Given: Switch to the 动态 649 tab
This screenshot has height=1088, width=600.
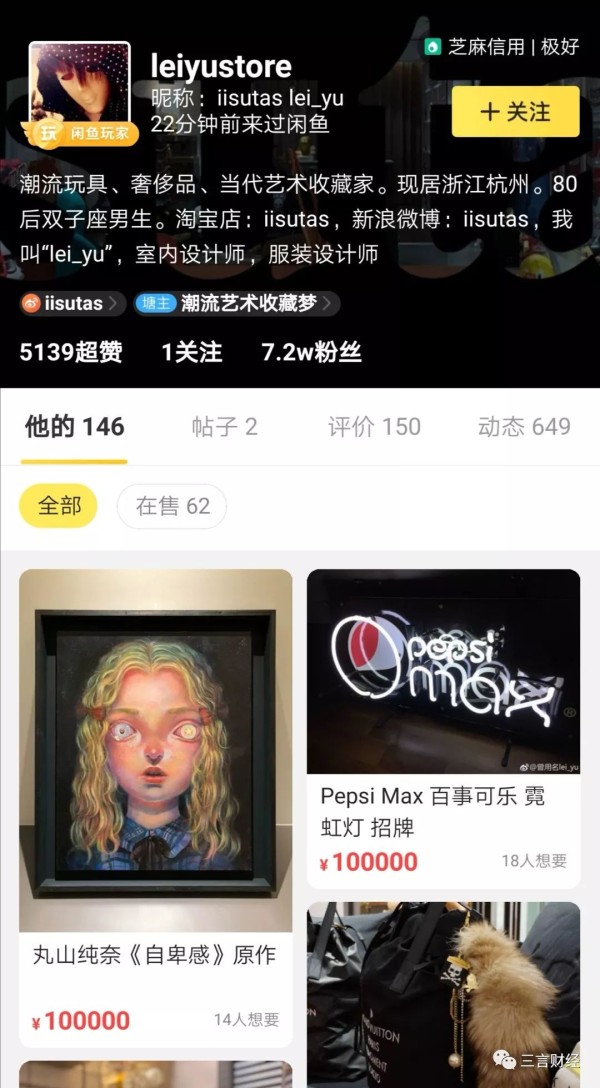Looking at the screenshot, I should click(524, 427).
